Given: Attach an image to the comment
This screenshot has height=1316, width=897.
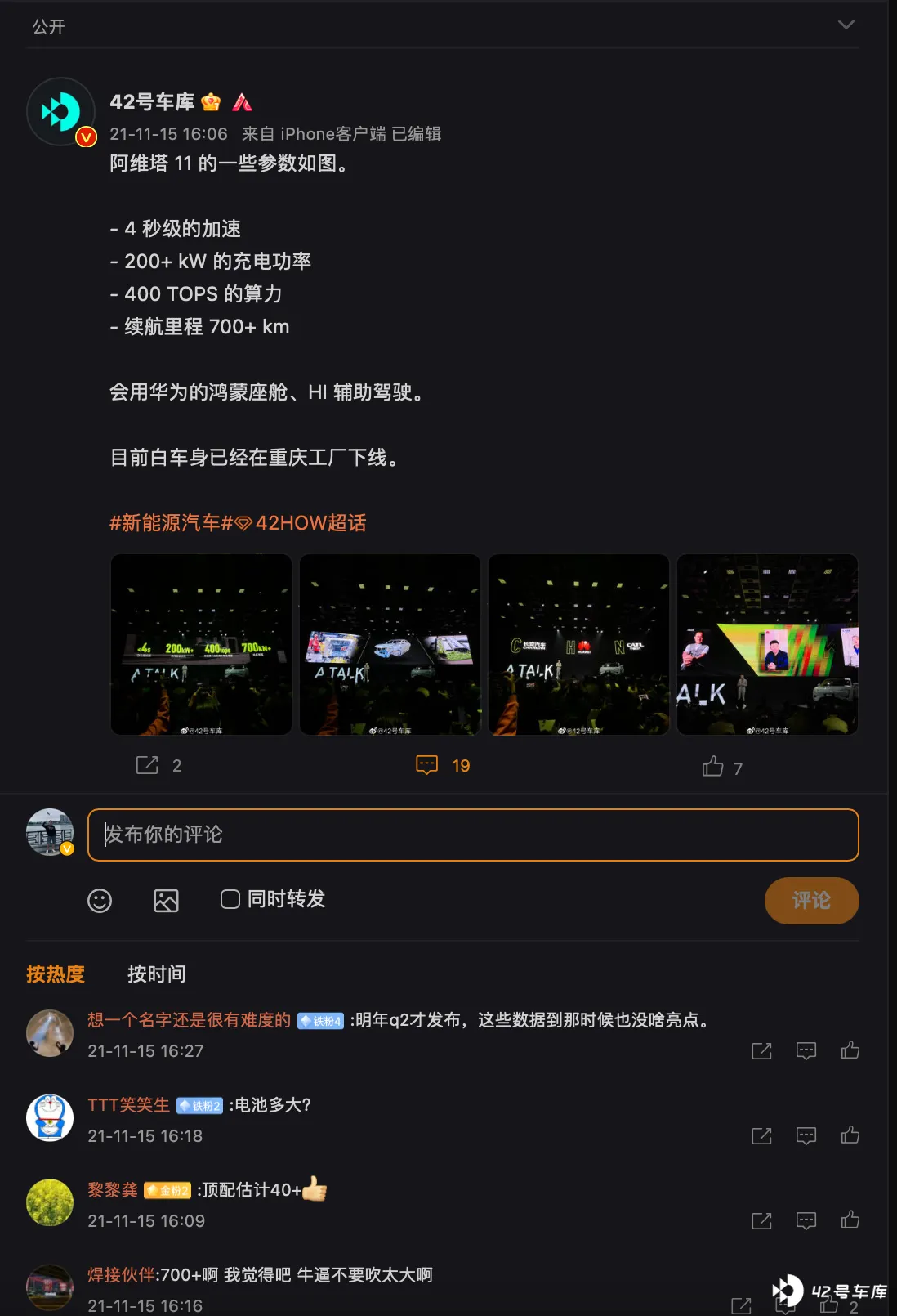Looking at the screenshot, I should pyautogui.click(x=166, y=900).
